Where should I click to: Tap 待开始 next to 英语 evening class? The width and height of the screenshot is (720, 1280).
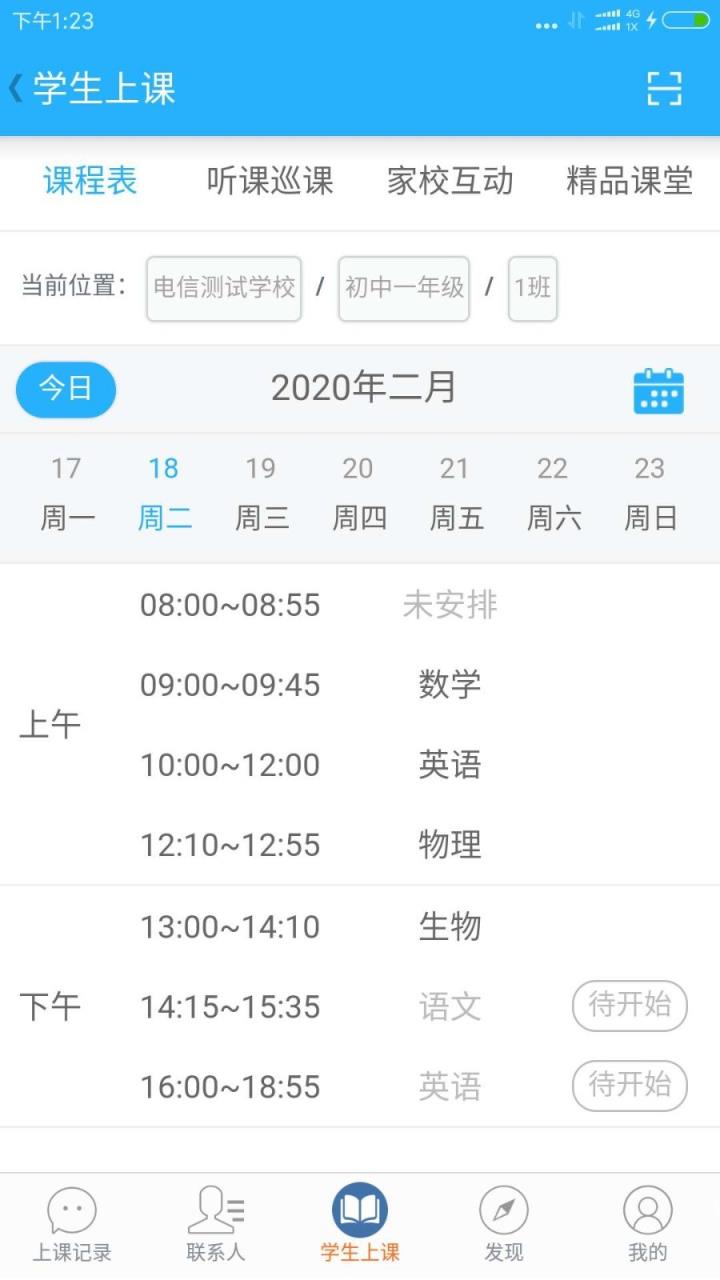629,1086
